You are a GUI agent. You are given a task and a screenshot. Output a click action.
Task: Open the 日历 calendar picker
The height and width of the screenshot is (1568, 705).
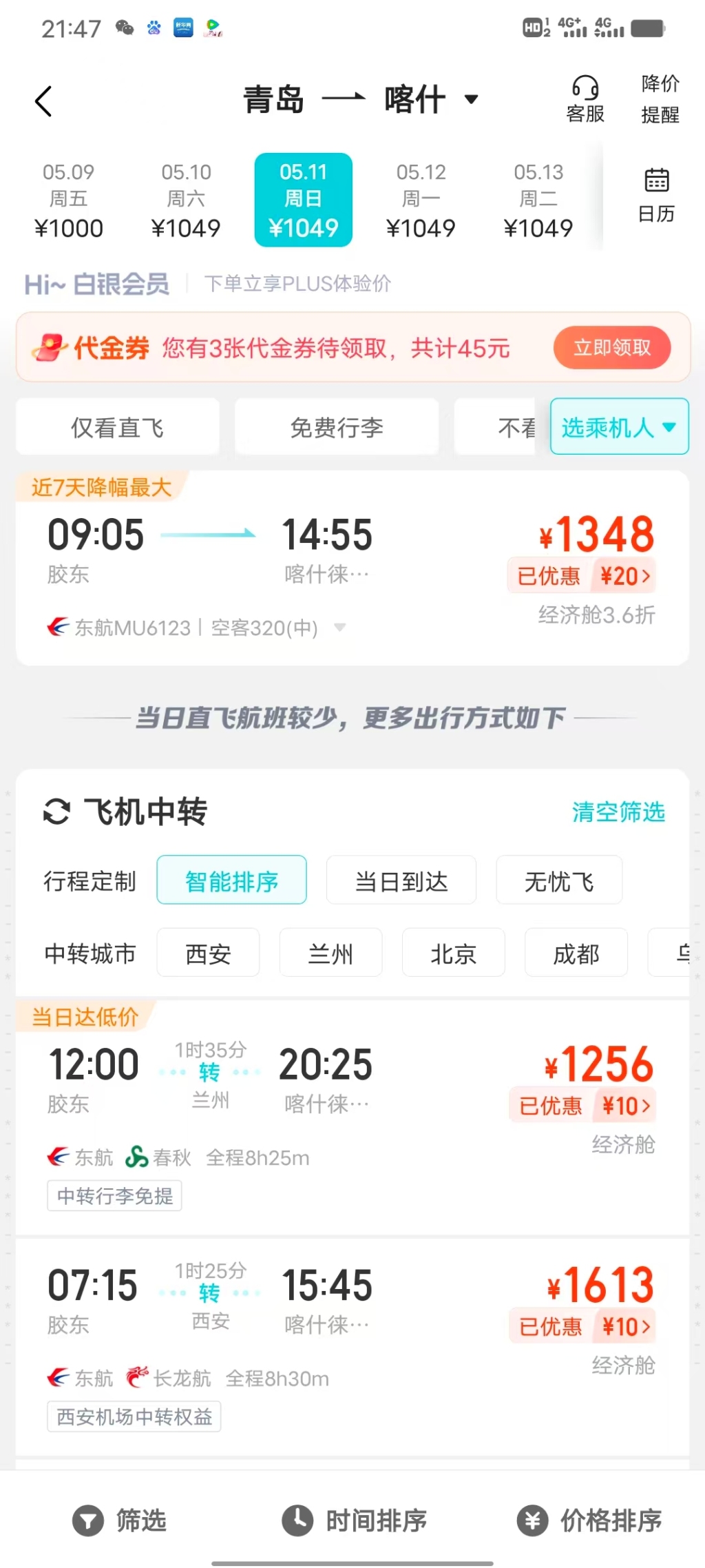click(x=656, y=195)
